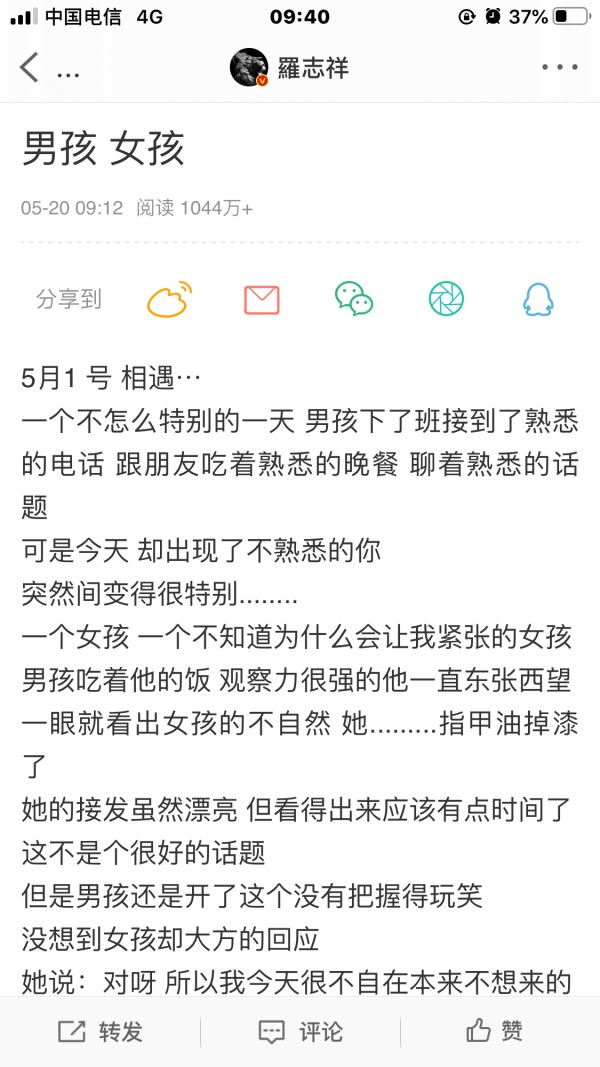Share to WeChat Moments with the shutter icon
This screenshot has height=1067, width=600.
click(x=446, y=299)
